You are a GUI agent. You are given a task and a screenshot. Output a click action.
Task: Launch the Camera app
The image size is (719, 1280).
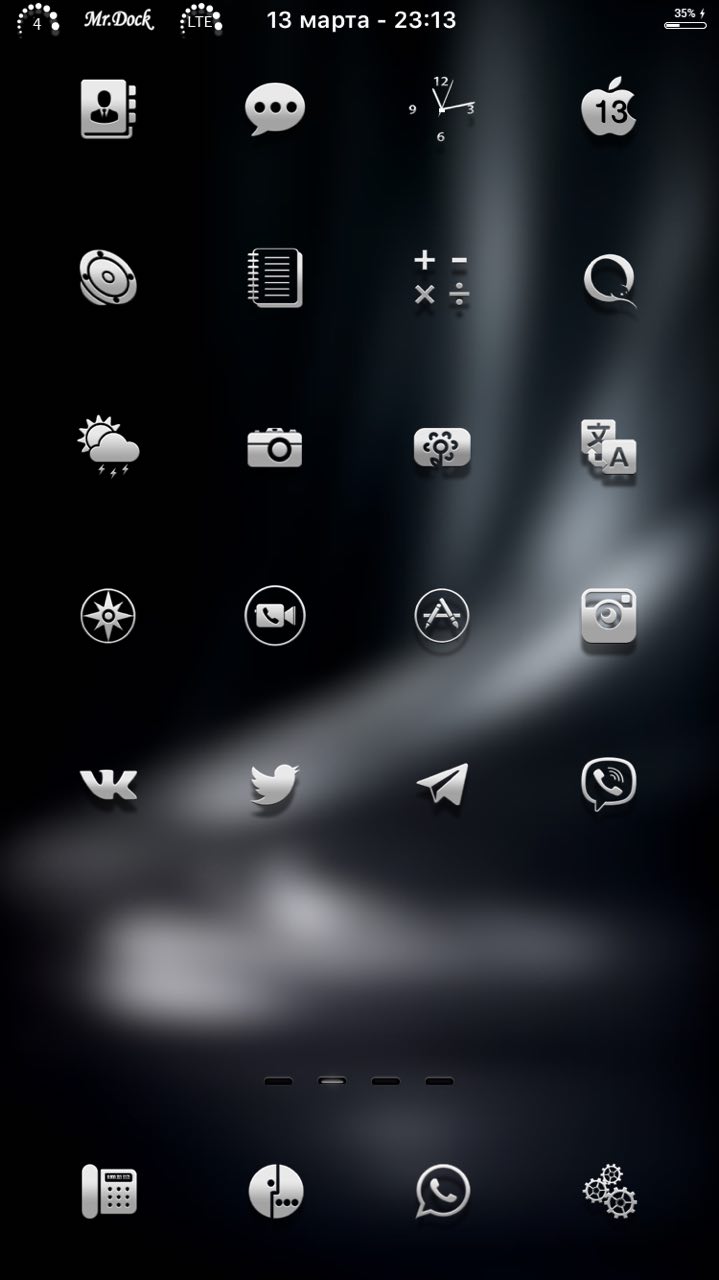tap(275, 447)
